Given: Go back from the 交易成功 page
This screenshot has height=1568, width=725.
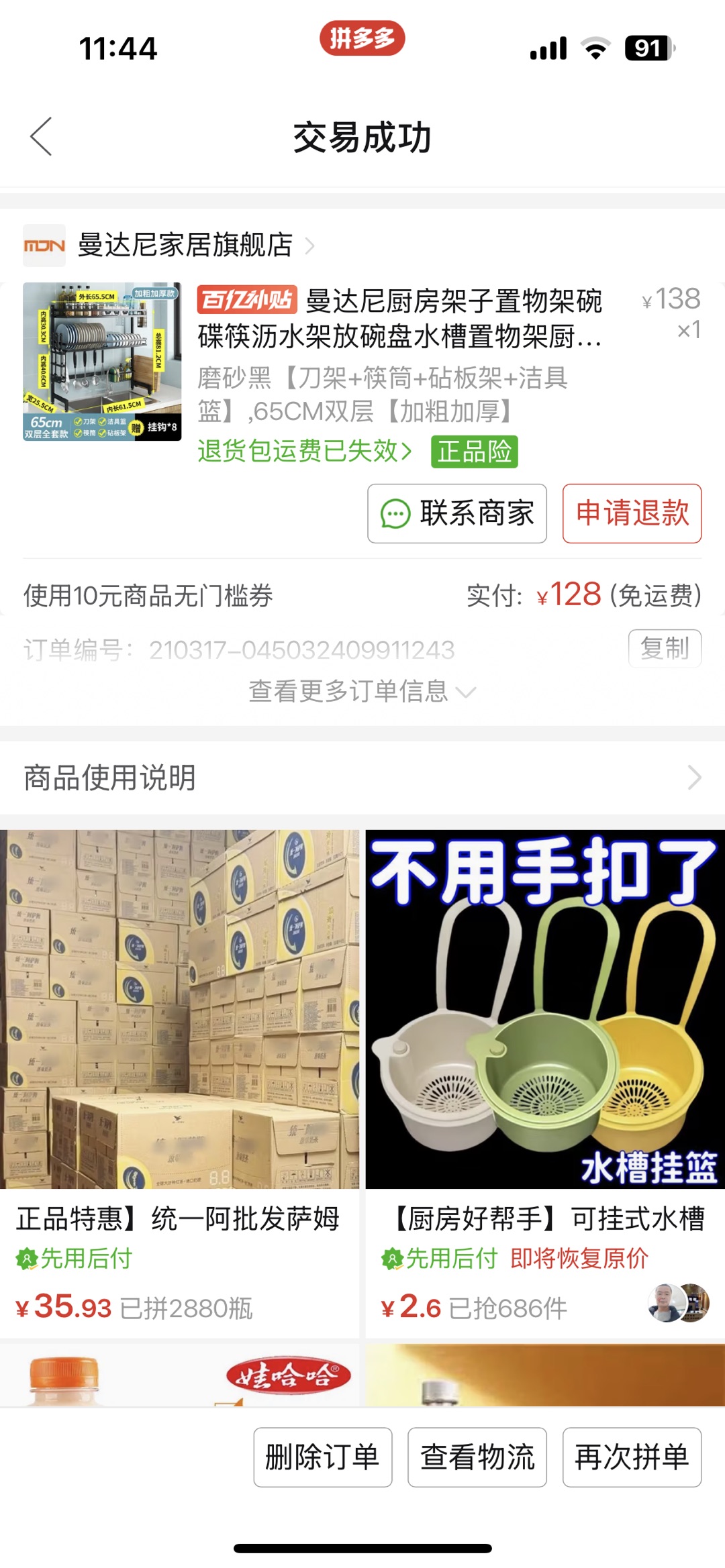Looking at the screenshot, I should pyautogui.click(x=42, y=137).
